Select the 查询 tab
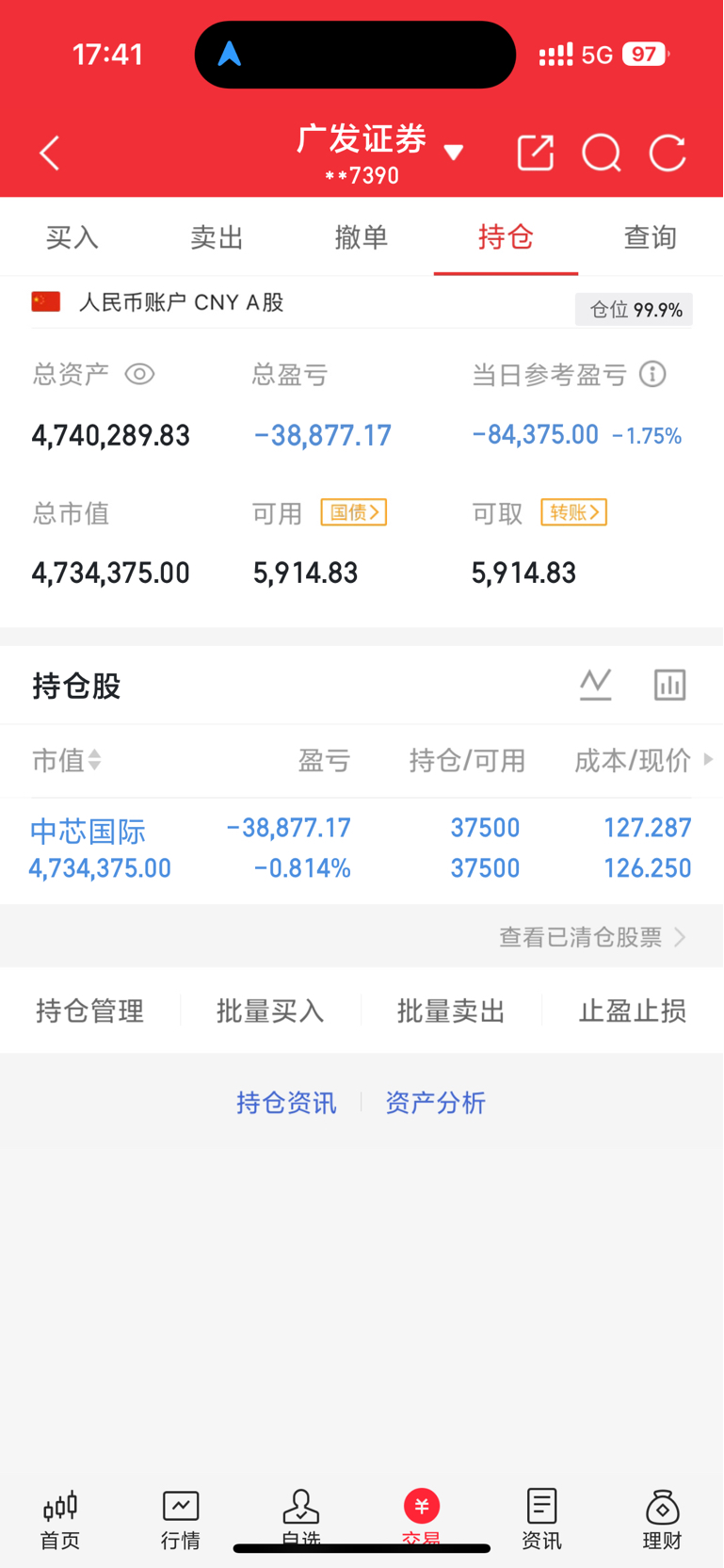The width and height of the screenshot is (724, 1568). (x=651, y=237)
